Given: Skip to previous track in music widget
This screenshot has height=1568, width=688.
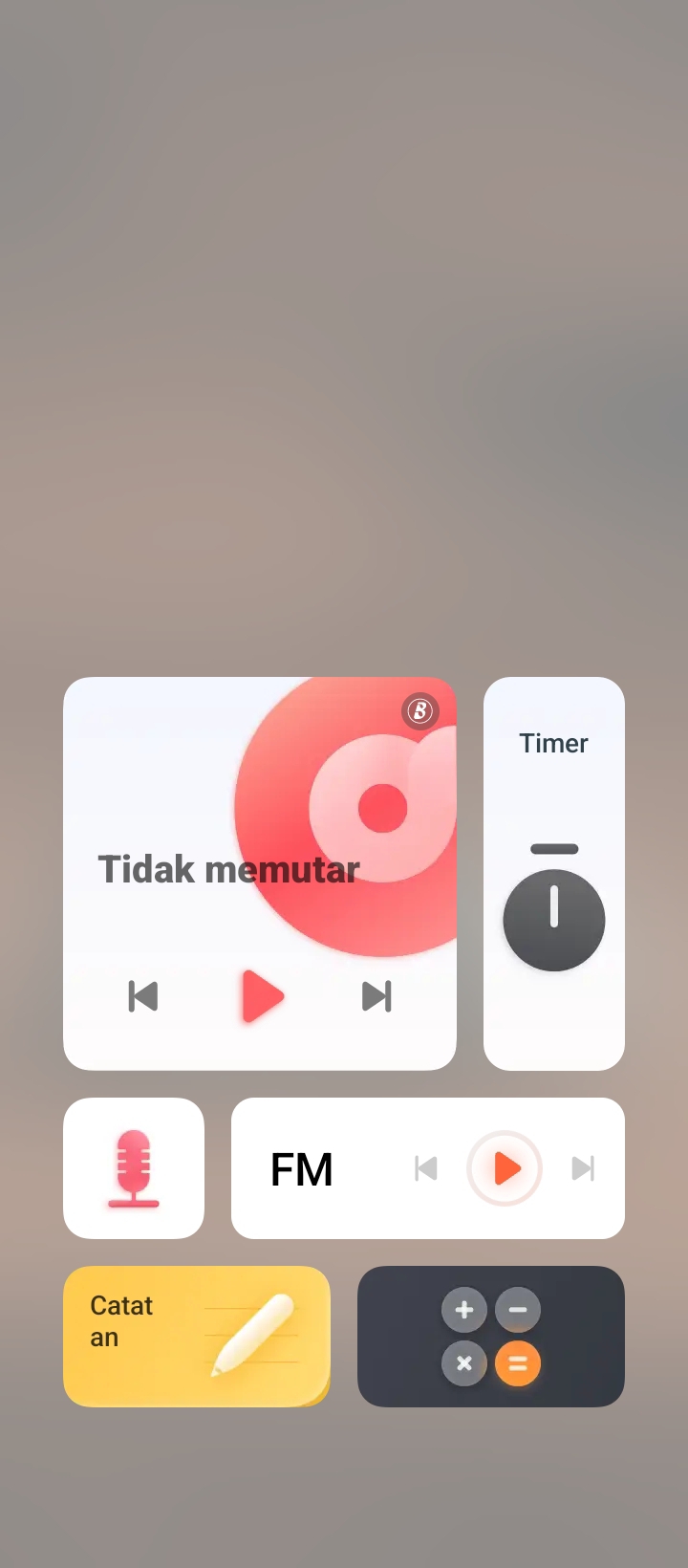Looking at the screenshot, I should tap(143, 996).
